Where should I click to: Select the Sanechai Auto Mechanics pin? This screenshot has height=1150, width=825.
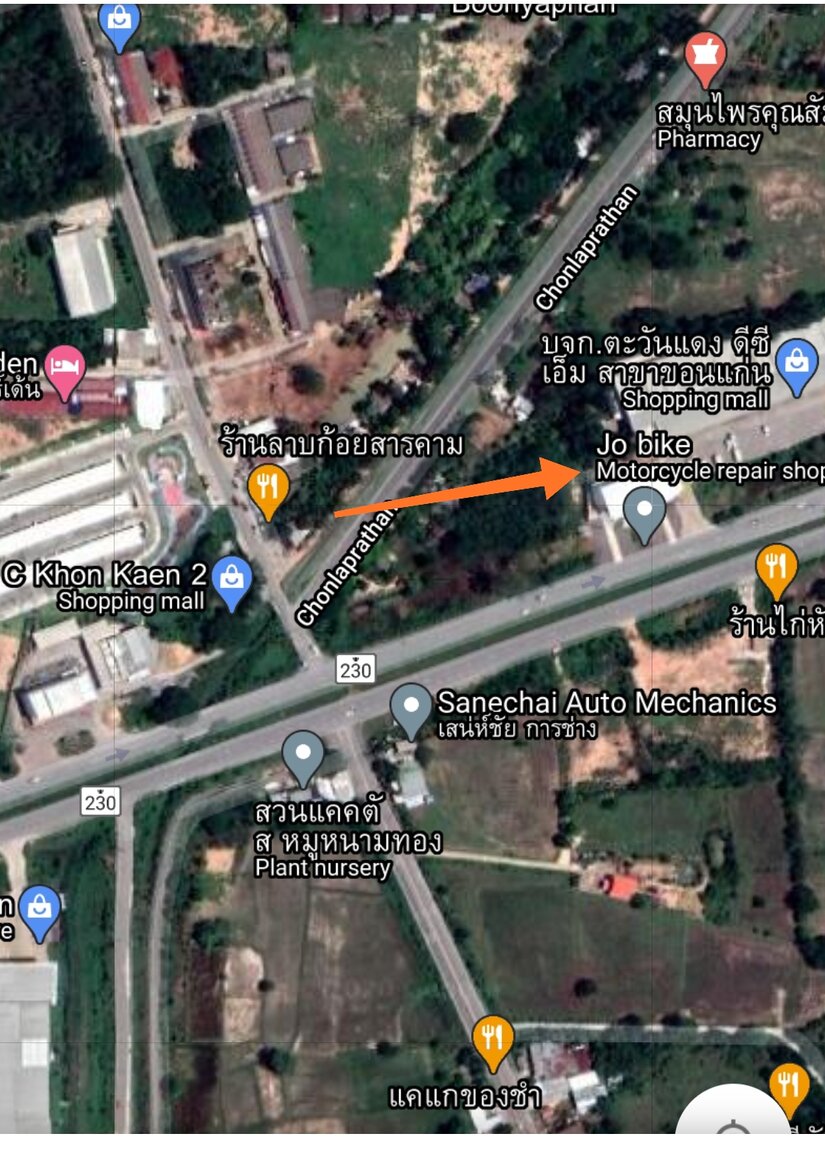(410, 708)
